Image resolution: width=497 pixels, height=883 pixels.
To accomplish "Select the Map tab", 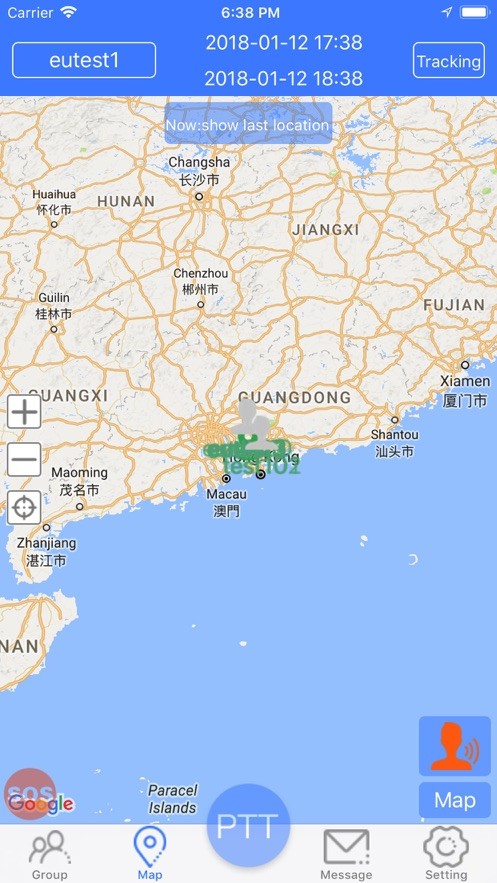I will click(x=149, y=854).
